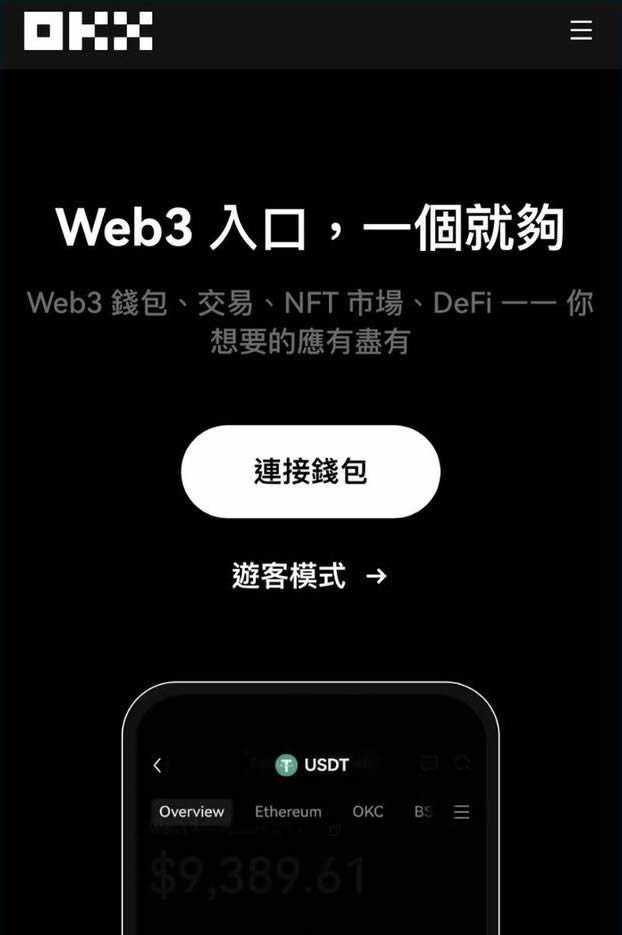Tap the 連接錢包 button
This screenshot has width=622, height=935.
pyautogui.click(x=310, y=471)
